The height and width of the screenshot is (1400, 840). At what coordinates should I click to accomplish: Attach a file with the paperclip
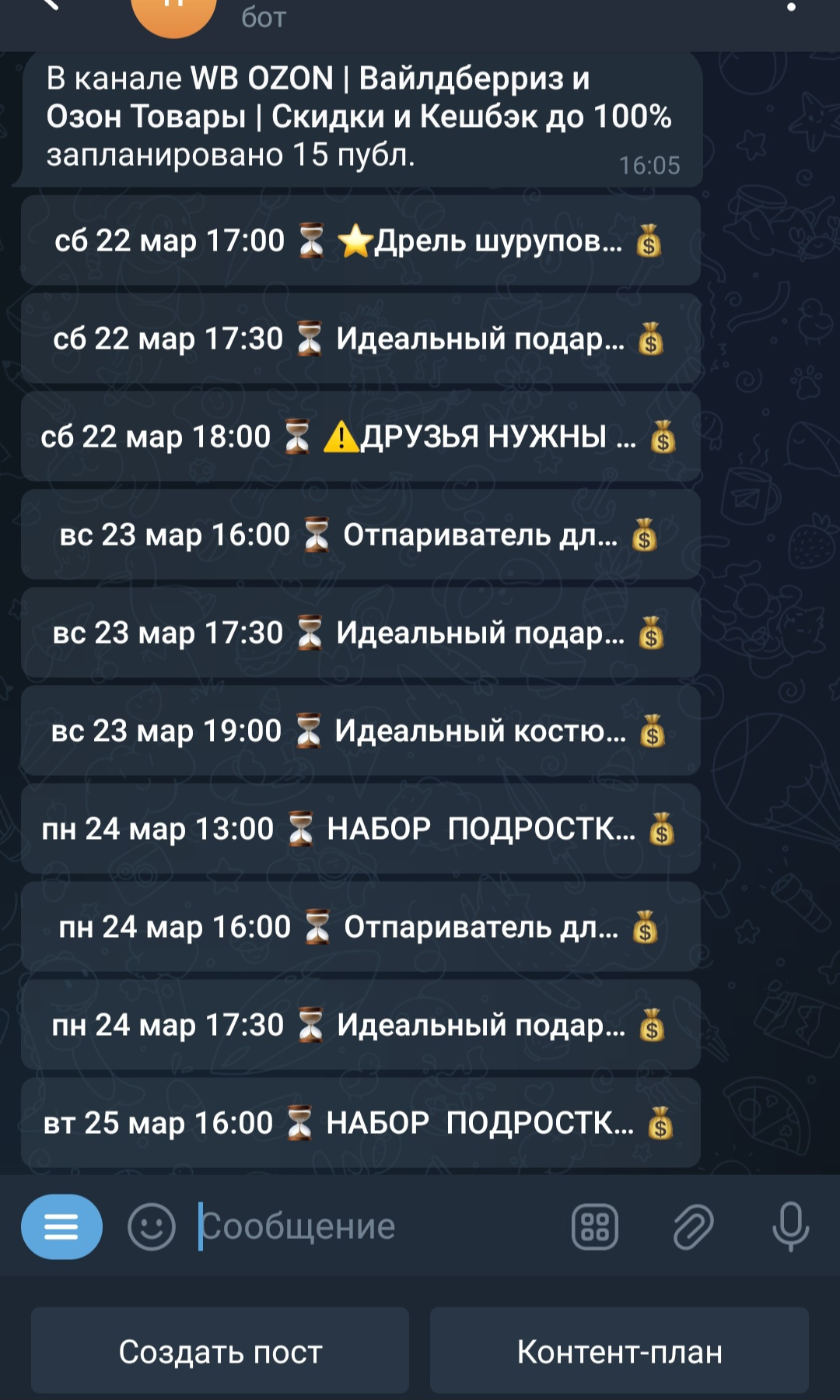tap(693, 1226)
